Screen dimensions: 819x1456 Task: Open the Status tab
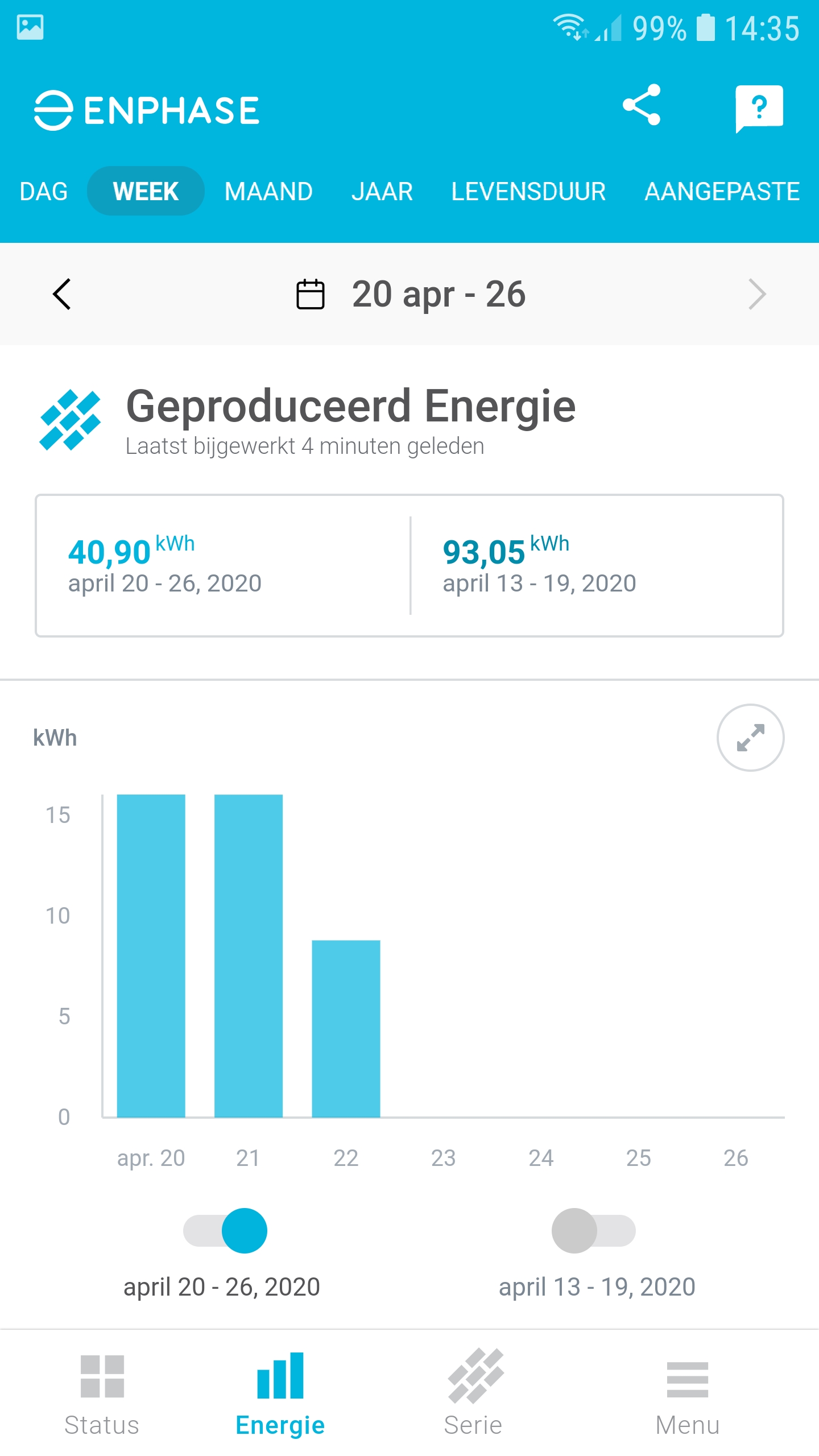[102, 1393]
